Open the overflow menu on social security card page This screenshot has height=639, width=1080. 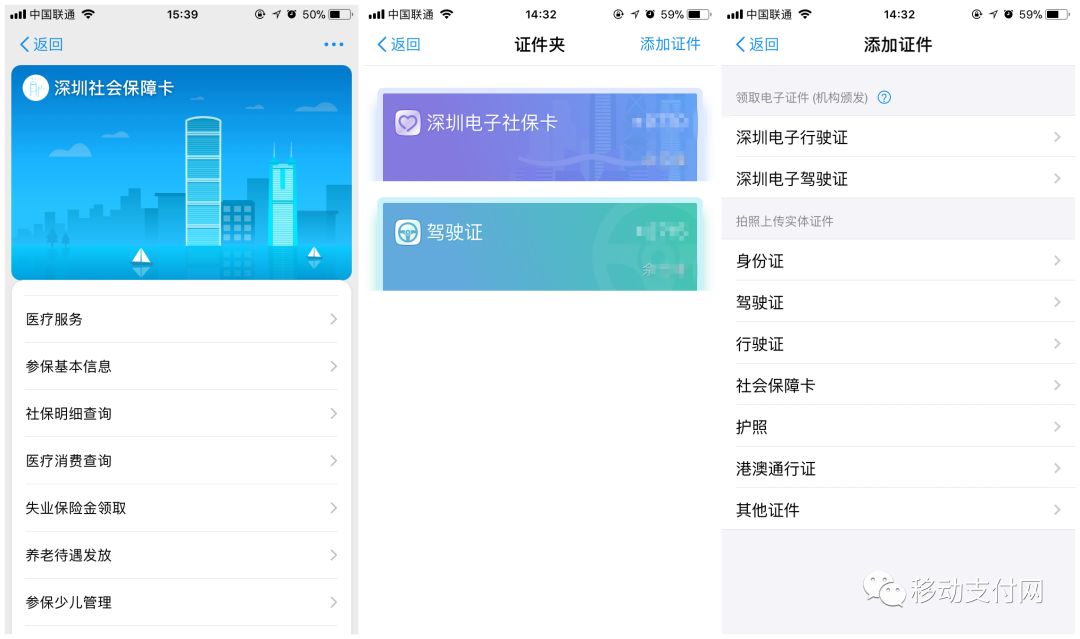[333, 45]
